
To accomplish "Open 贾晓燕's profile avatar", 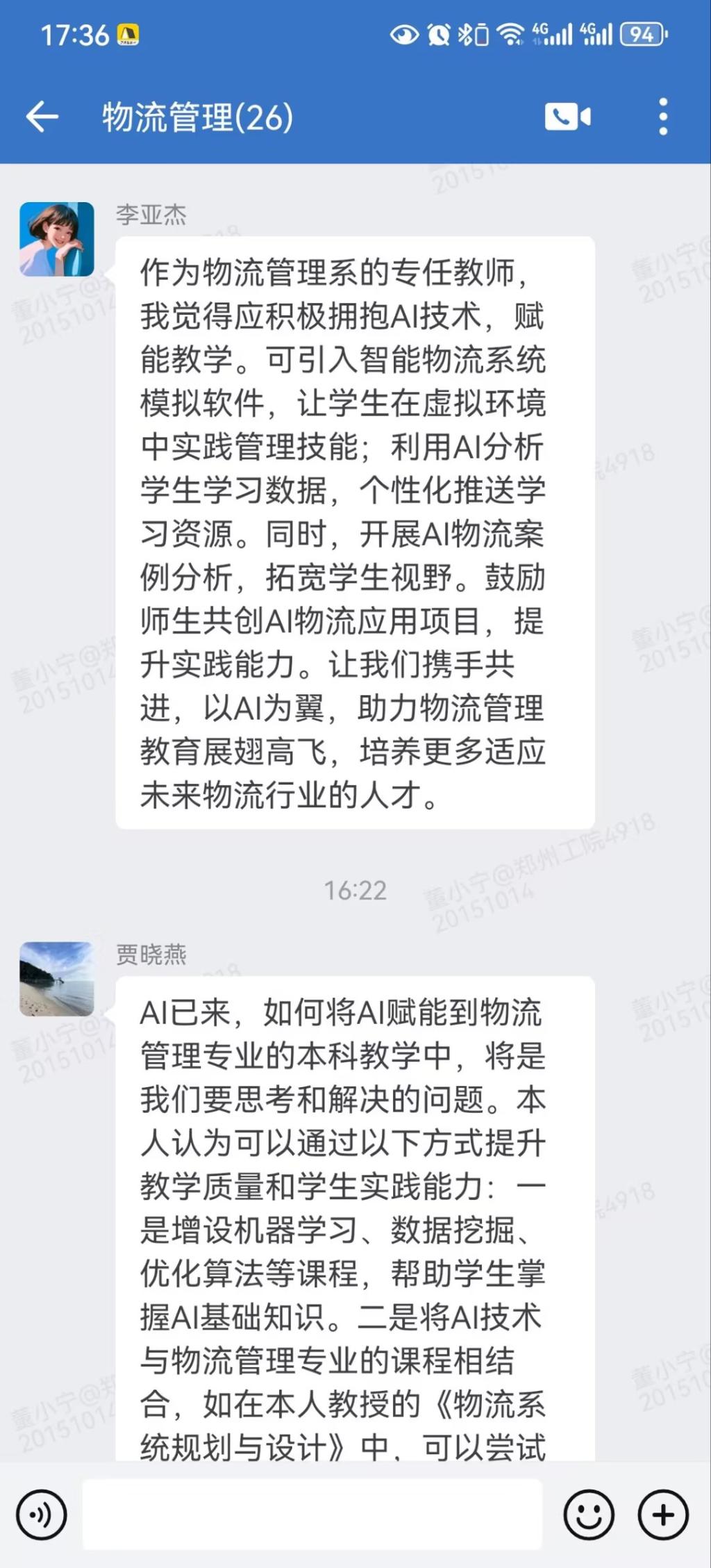I will pos(57,978).
